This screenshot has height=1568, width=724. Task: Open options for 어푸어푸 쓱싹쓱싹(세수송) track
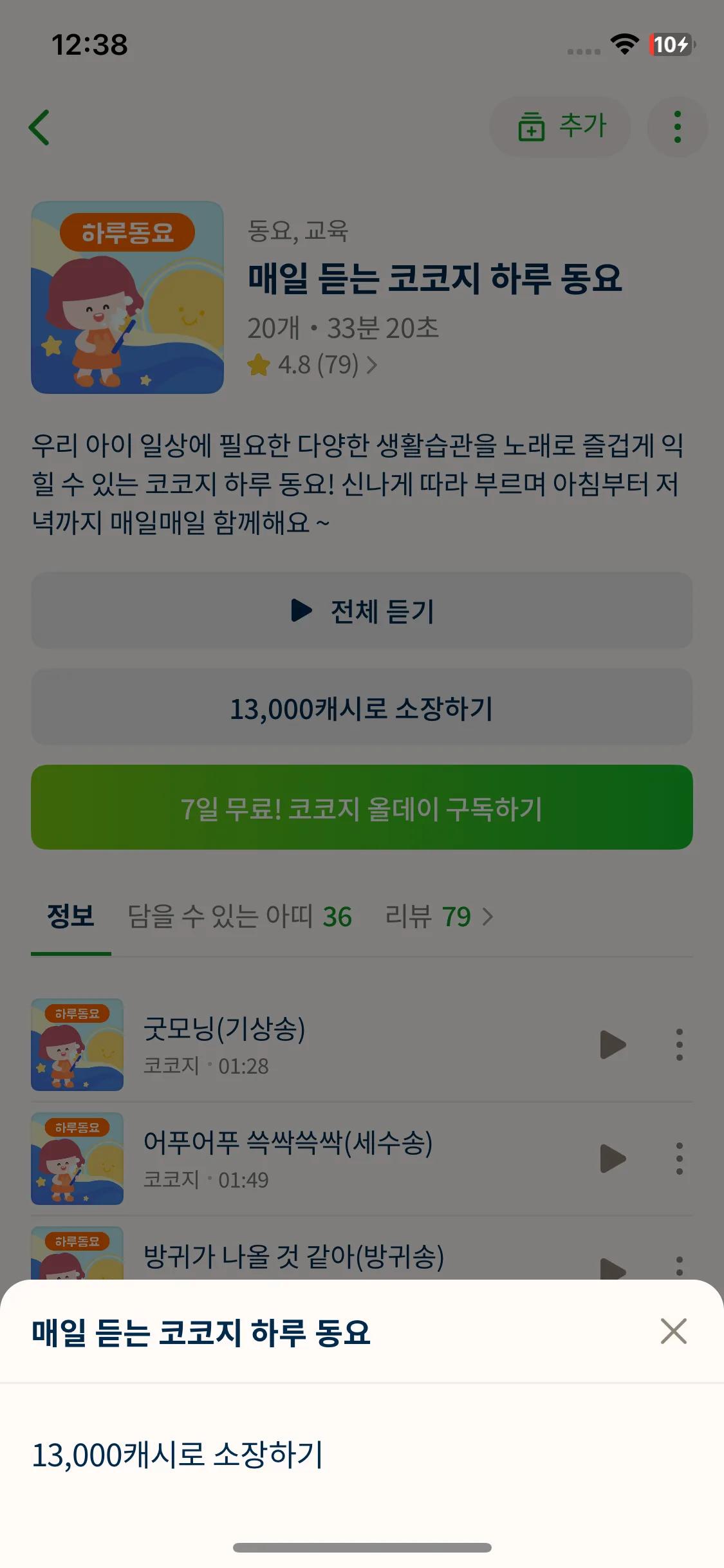[x=679, y=1158]
